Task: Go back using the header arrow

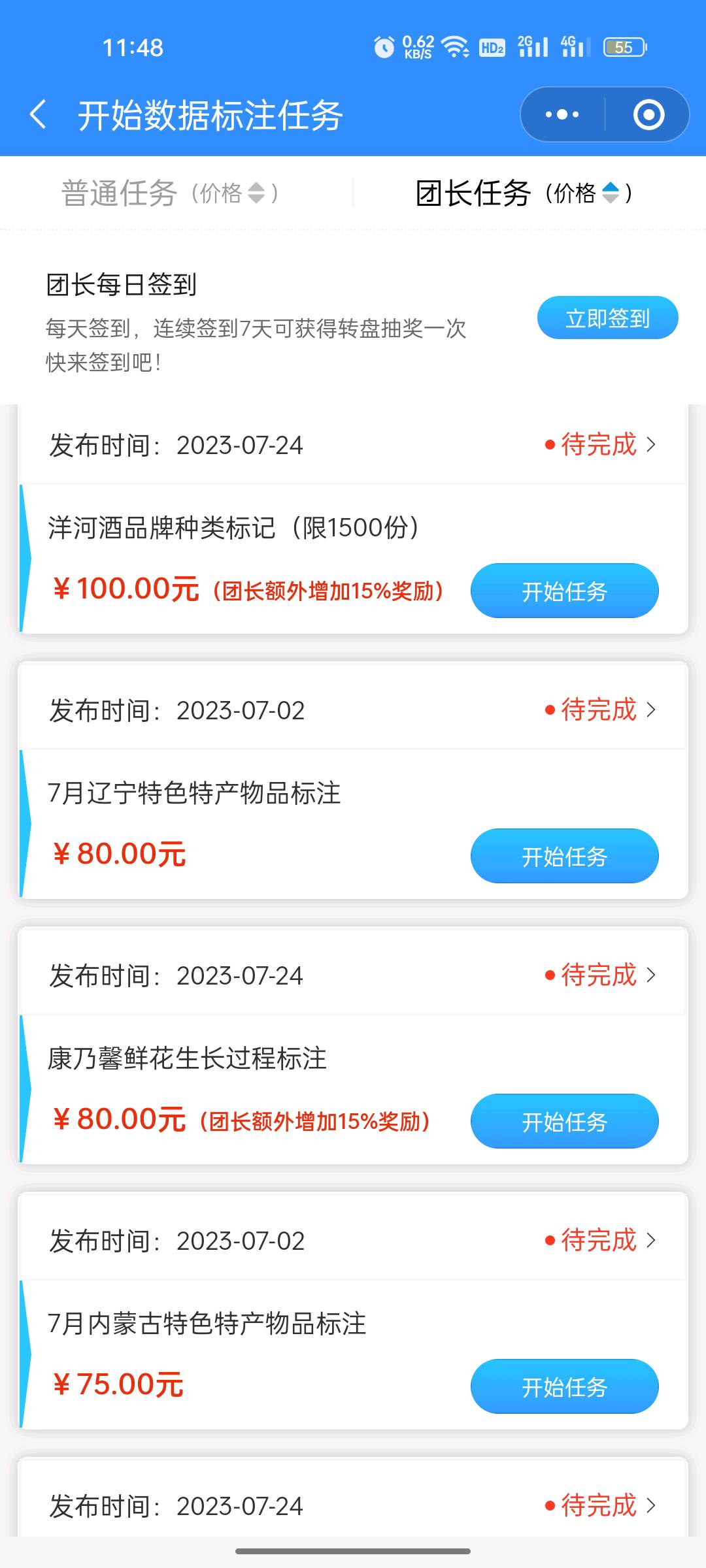Action: tap(39, 115)
